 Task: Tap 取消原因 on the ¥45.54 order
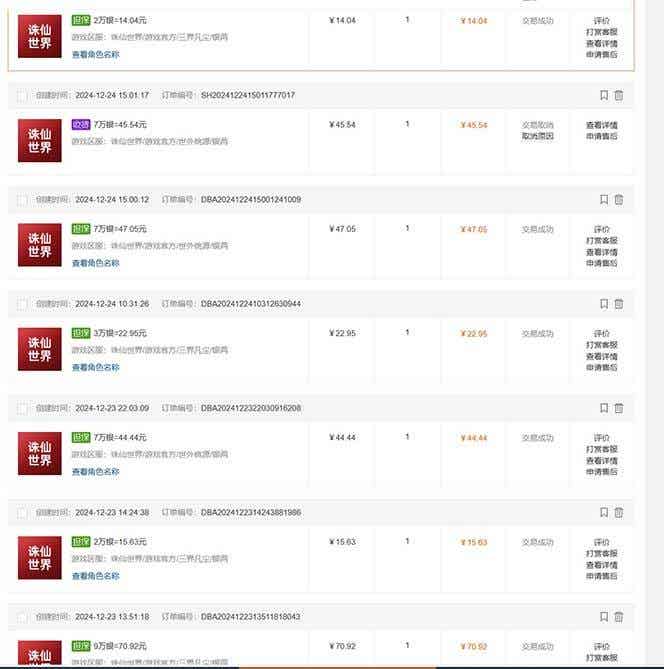click(537, 136)
